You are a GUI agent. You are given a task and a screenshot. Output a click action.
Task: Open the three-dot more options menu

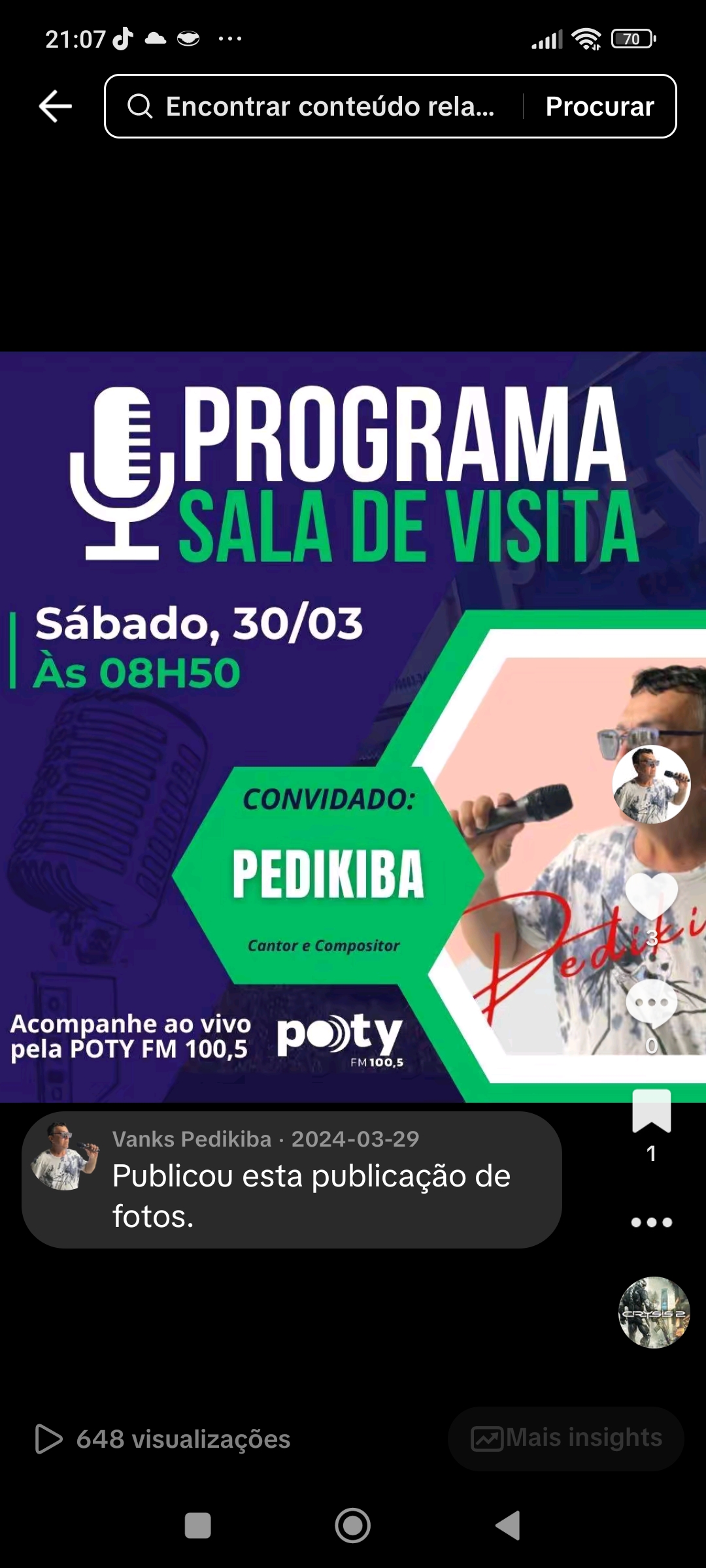click(651, 1222)
